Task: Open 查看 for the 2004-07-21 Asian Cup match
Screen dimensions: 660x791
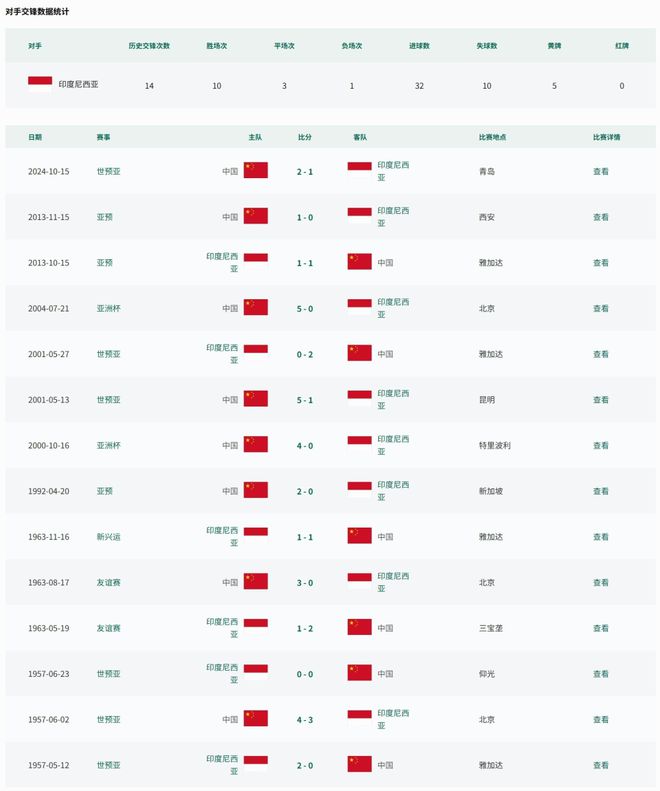Action: (600, 308)
